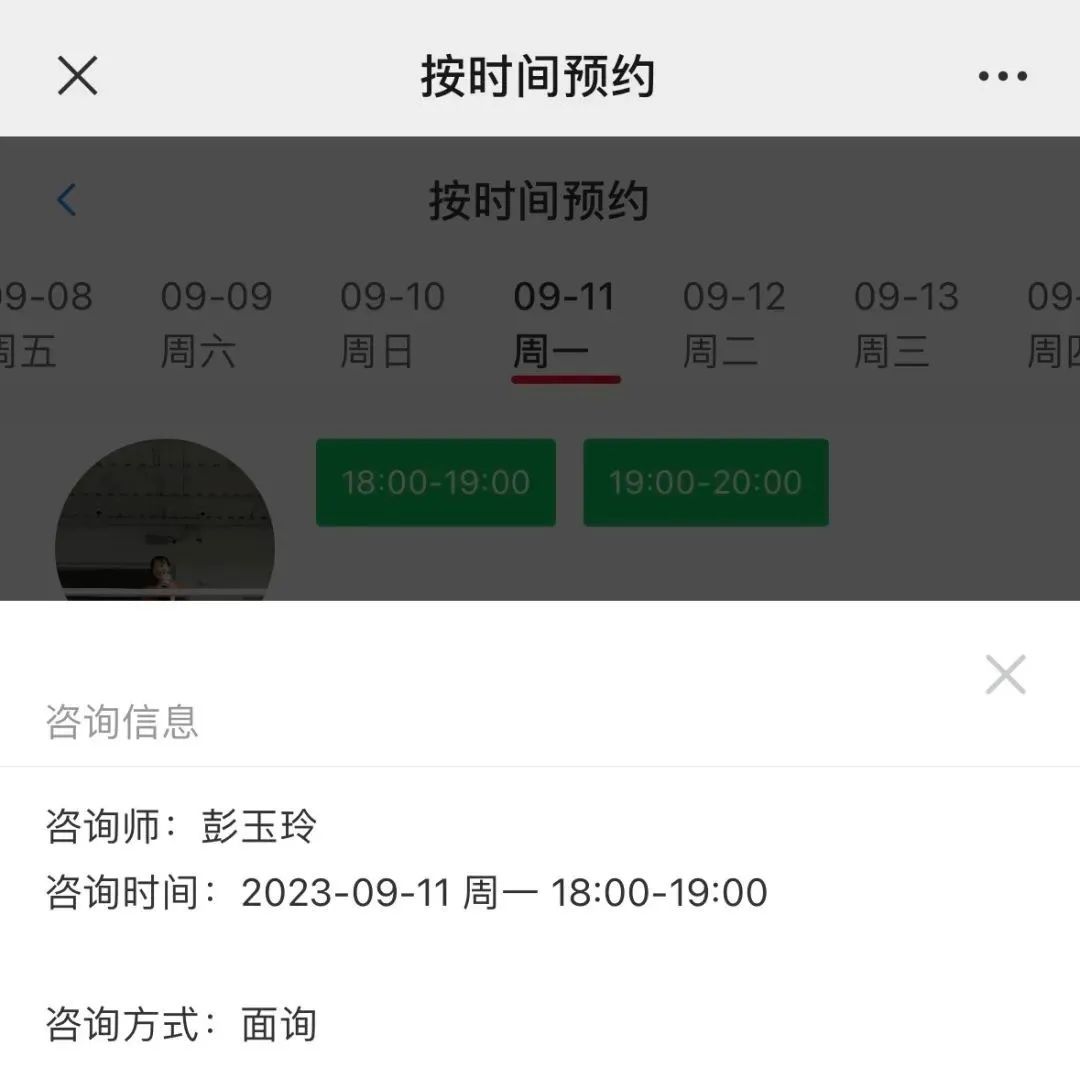
Task: Open the three-dot overflow menu
Action: pyautogui.click(x=1002, y=76)
